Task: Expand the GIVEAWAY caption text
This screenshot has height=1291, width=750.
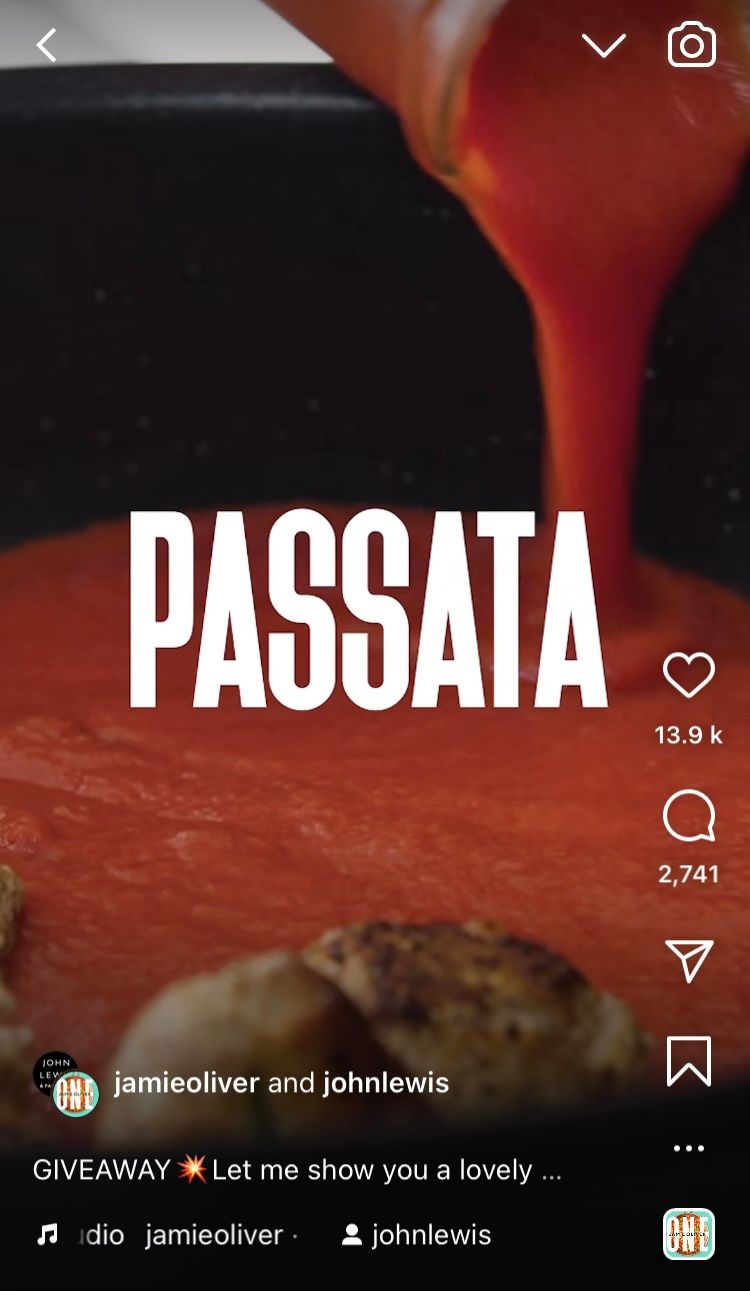Action: tap(297, 1170)
